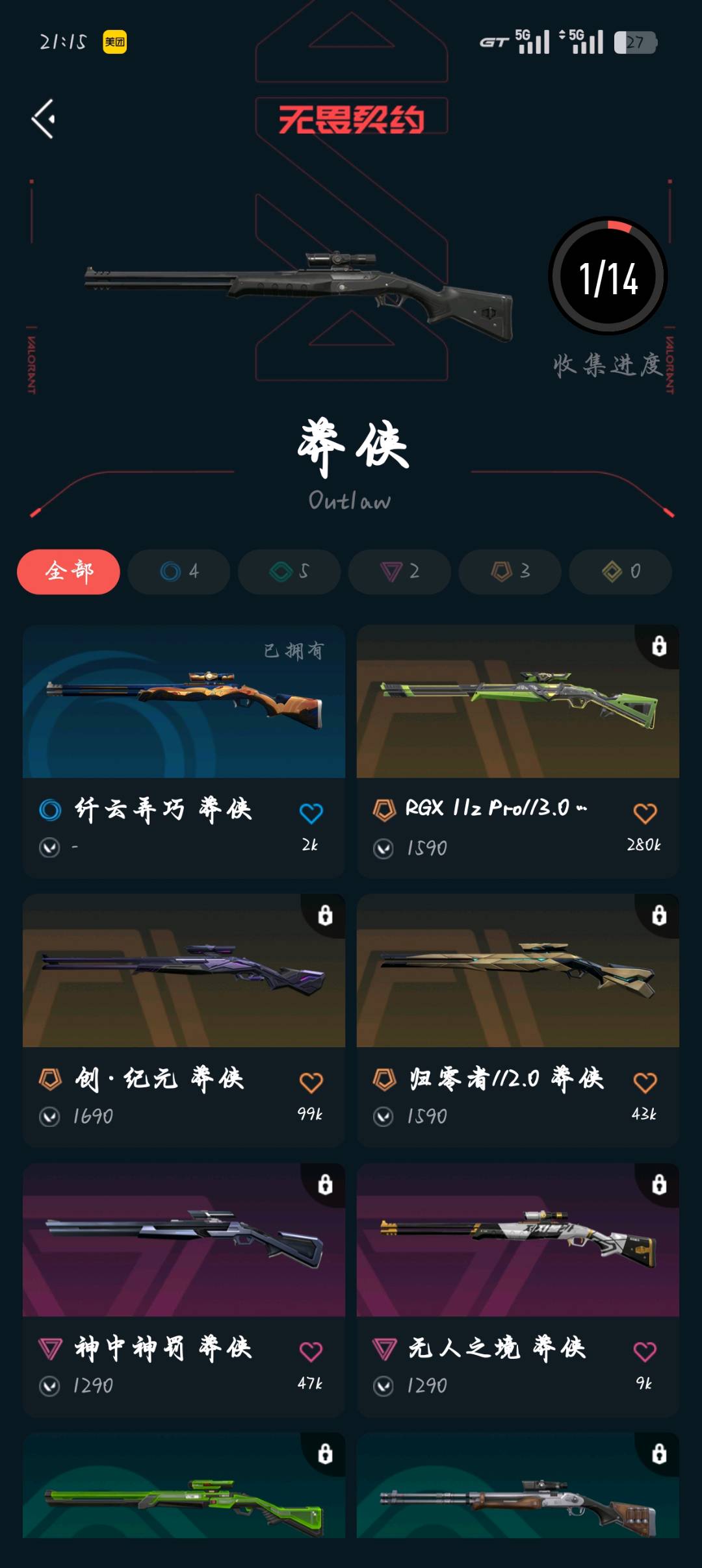Screen dimensions: 702x1568
Task: Filter by pink tier with 2 skins
Action: click(399, 572)
